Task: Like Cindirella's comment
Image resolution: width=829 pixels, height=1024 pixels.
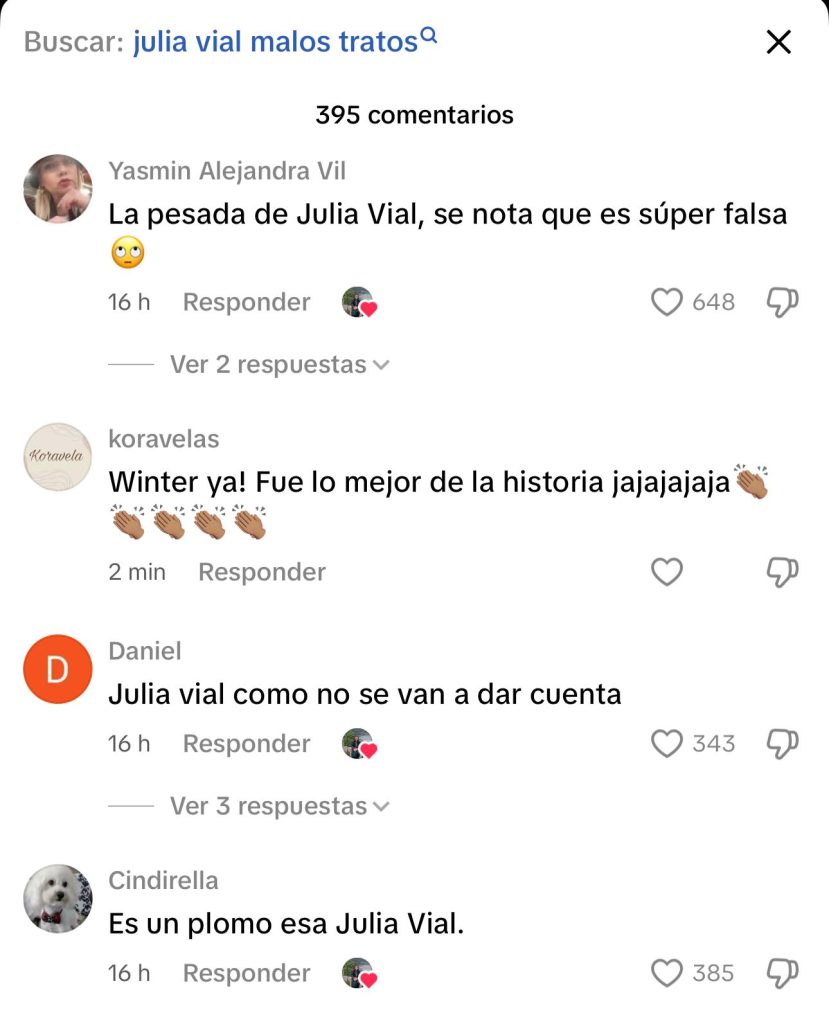Action: 667,973
